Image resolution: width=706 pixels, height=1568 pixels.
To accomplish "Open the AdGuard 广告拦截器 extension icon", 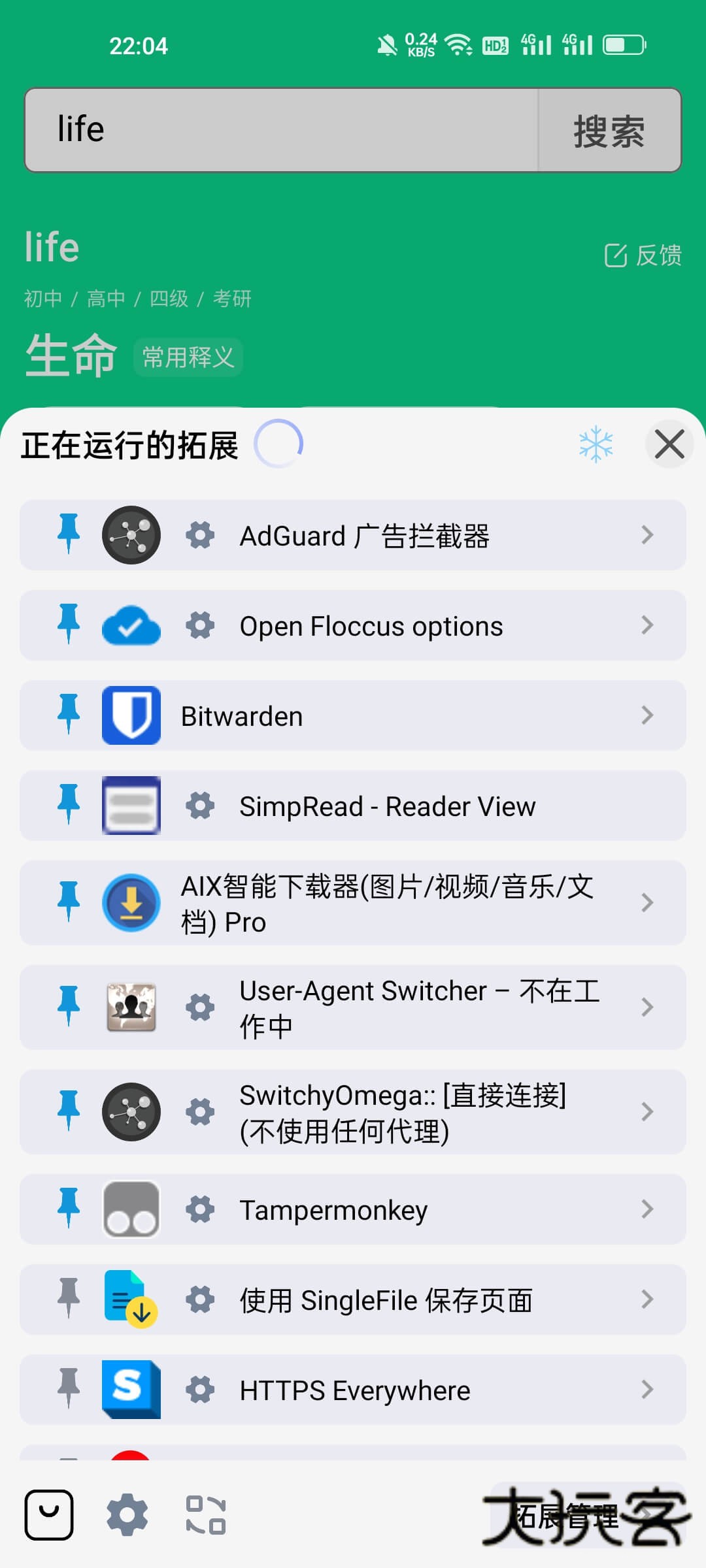I will pos(131,535).
